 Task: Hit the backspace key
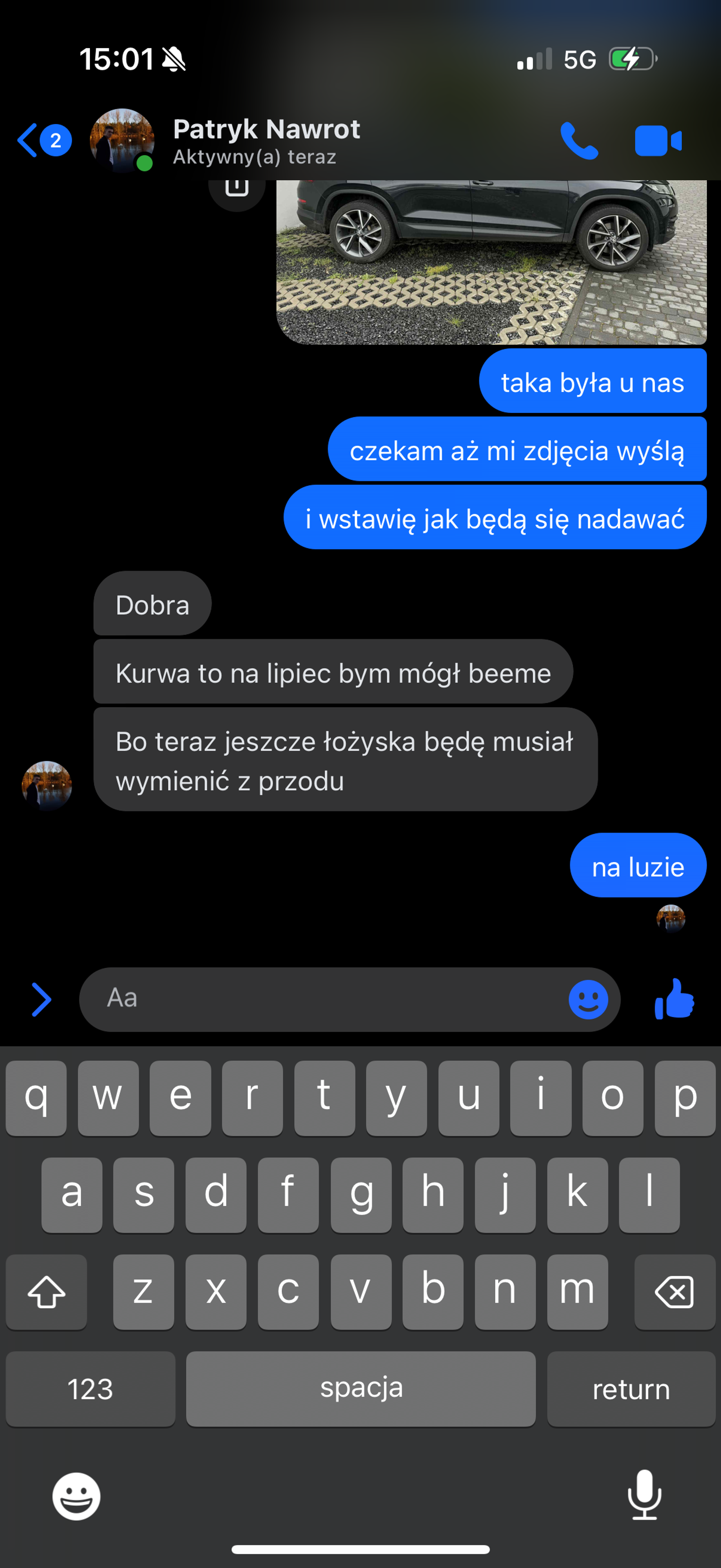674,1292
